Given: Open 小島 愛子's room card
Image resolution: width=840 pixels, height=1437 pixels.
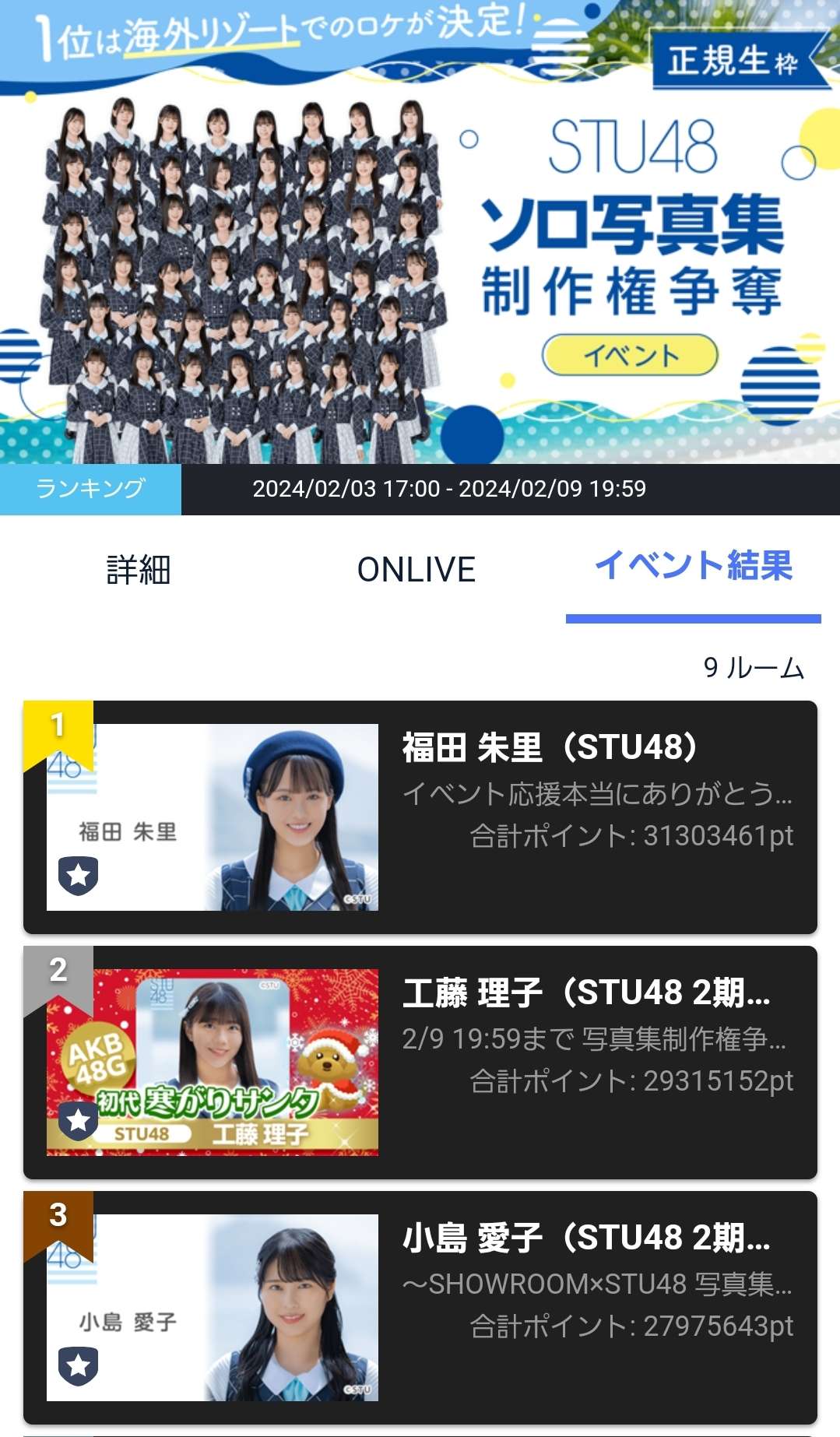Looking at the screenshot, I should tap(420, 1308).
